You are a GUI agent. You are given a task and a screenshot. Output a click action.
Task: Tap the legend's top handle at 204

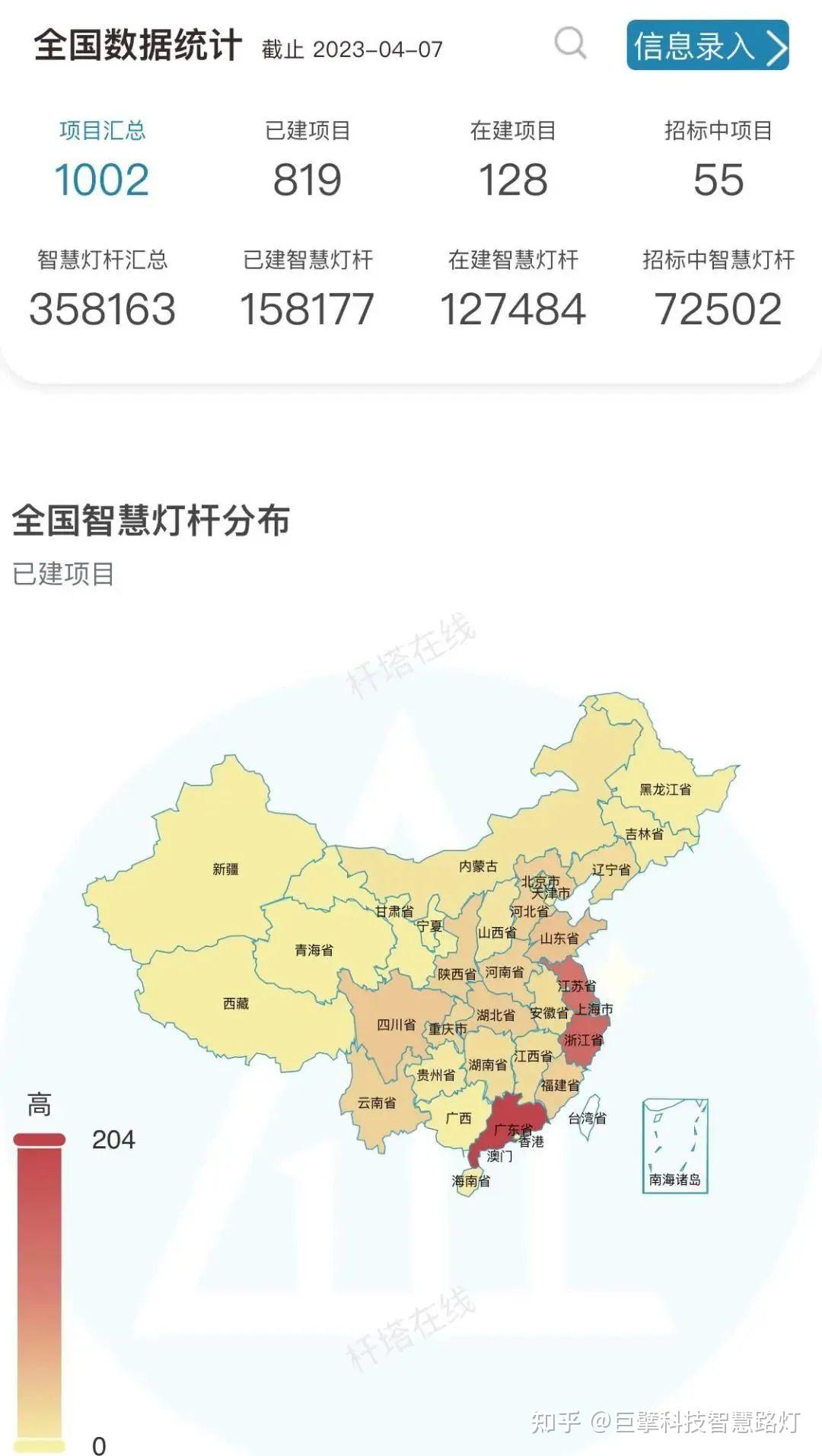40,1139
